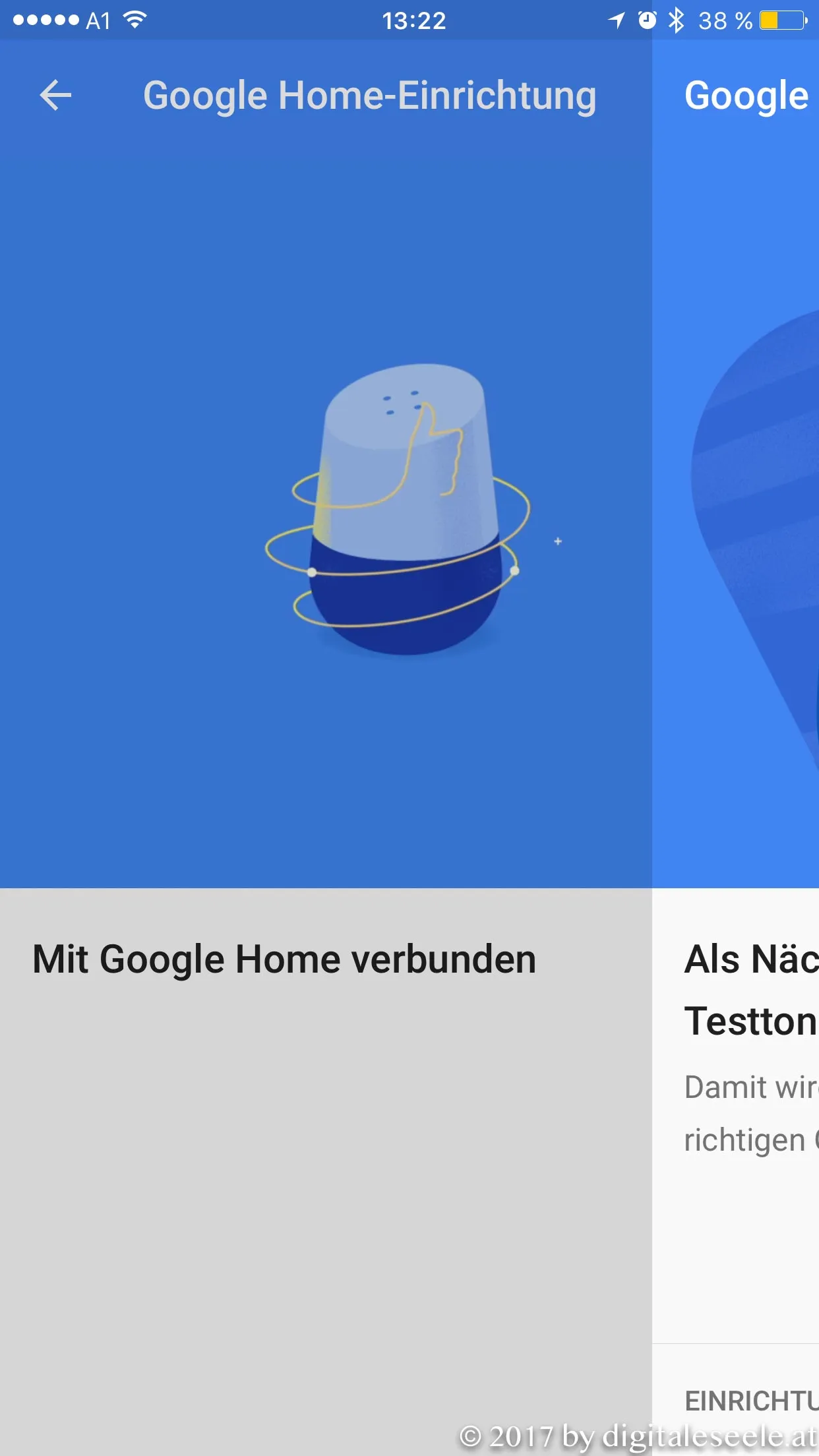Go back using the arrow icon
The image size is (819, 1456).
[55, 96]
